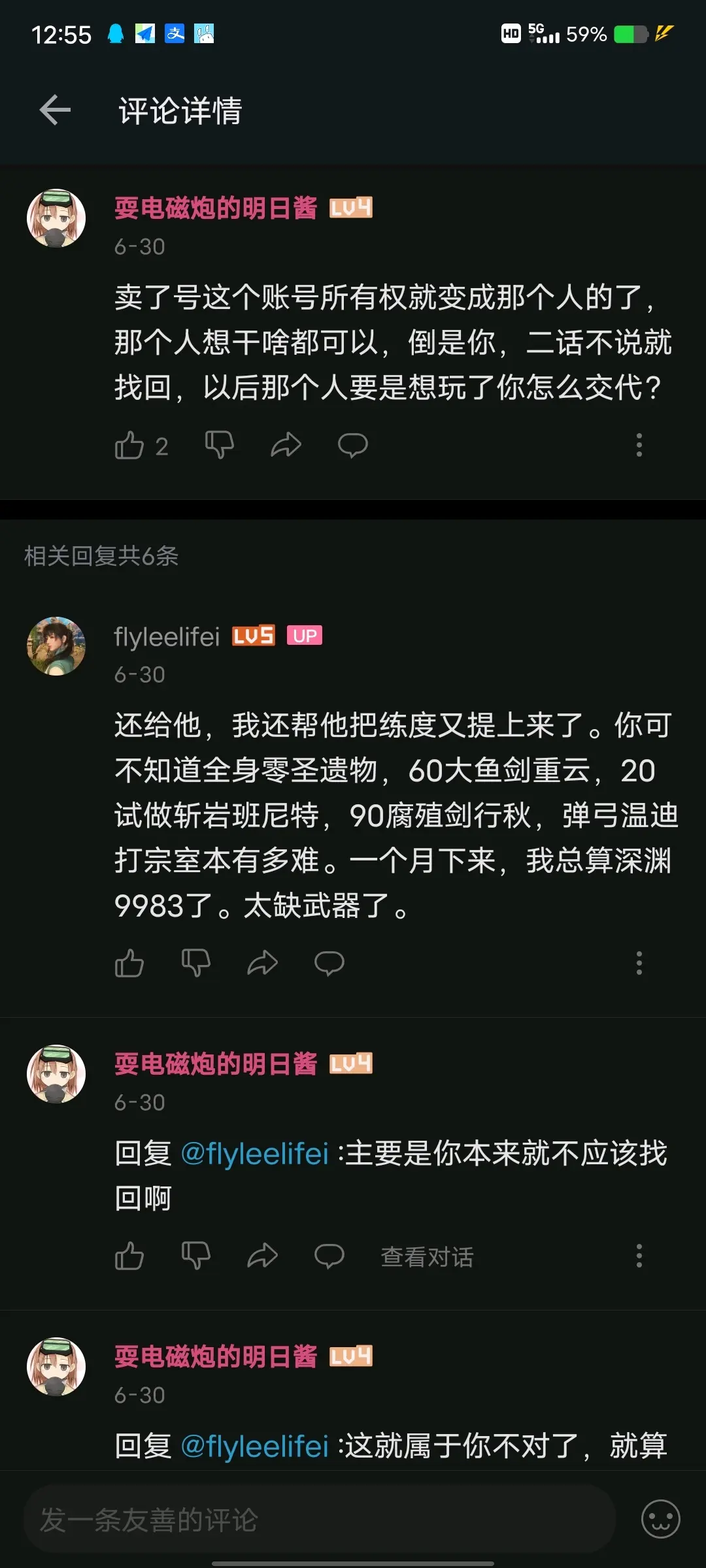
Task: Open more options on 主要是你本来就不应该找回啊 reply
Action: coord(639,1256)
